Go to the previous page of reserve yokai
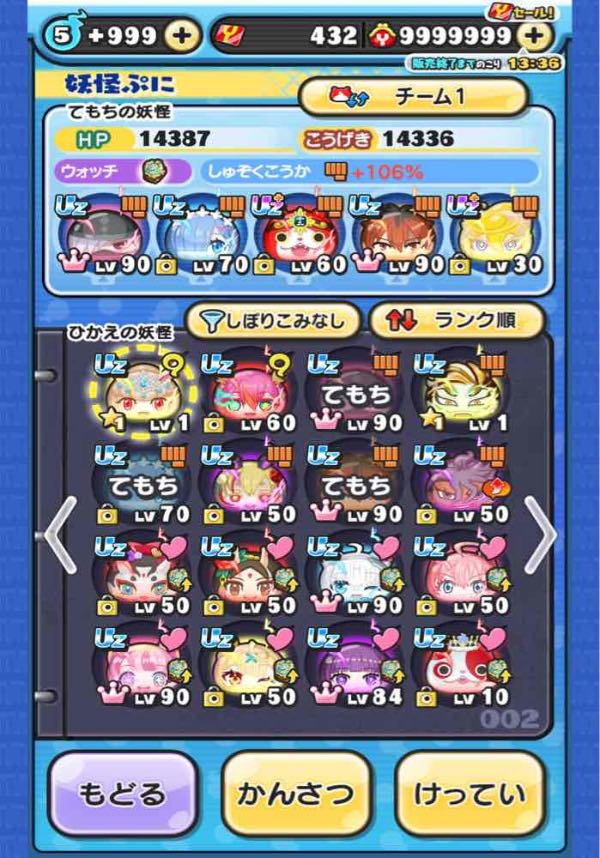Viewport: 600px width, 858px height. [60, 534]
